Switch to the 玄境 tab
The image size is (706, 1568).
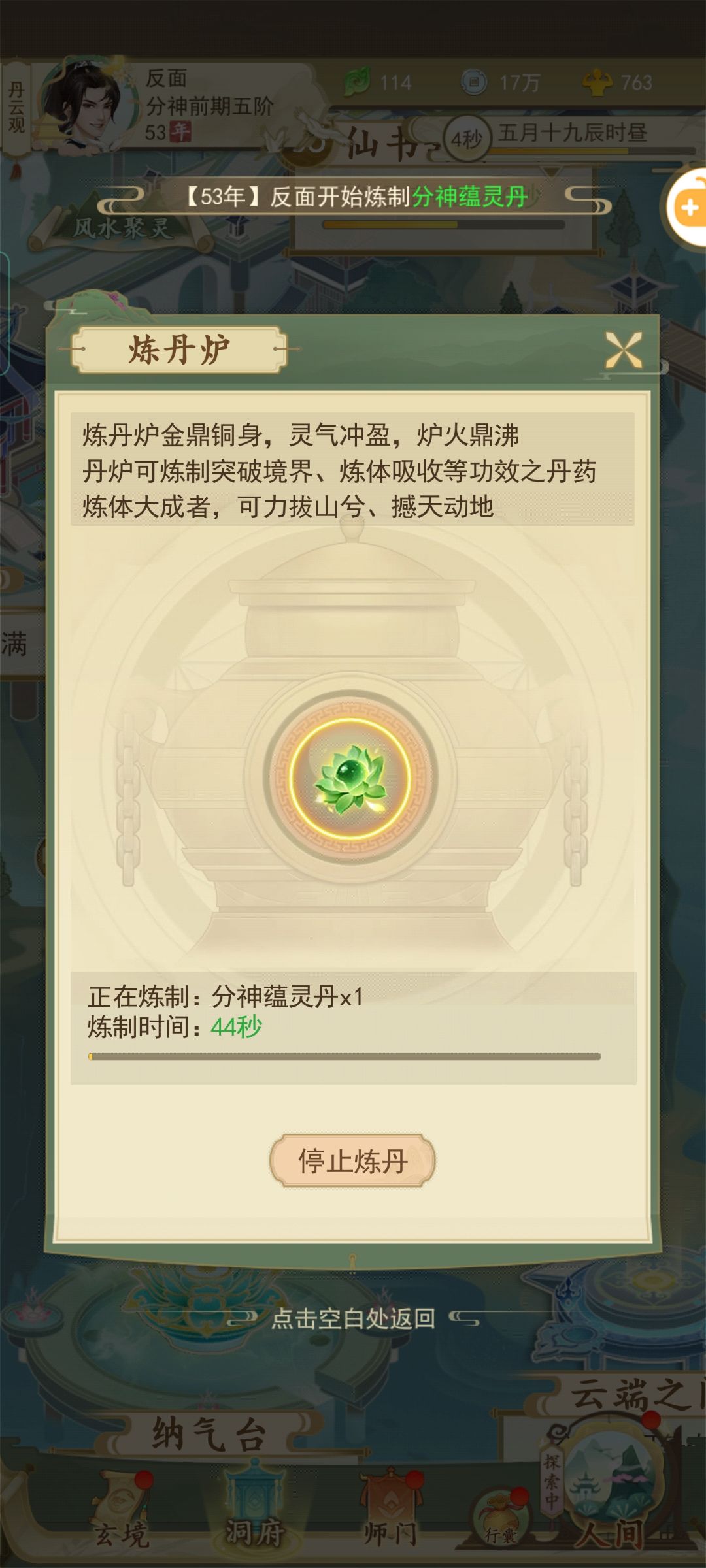[x=122, y=1512]
